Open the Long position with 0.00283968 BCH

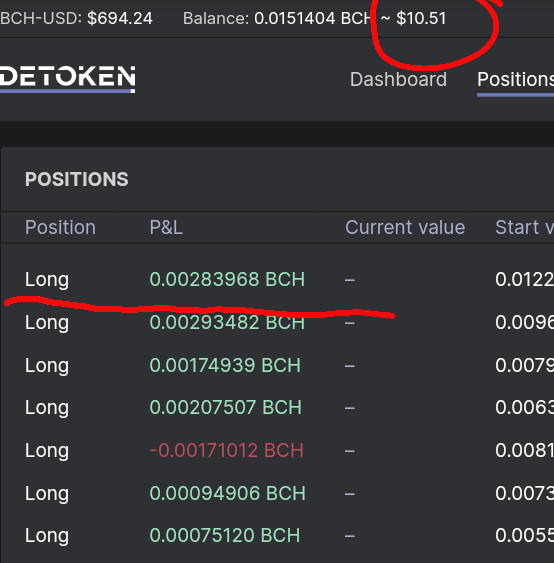point(277,279)
